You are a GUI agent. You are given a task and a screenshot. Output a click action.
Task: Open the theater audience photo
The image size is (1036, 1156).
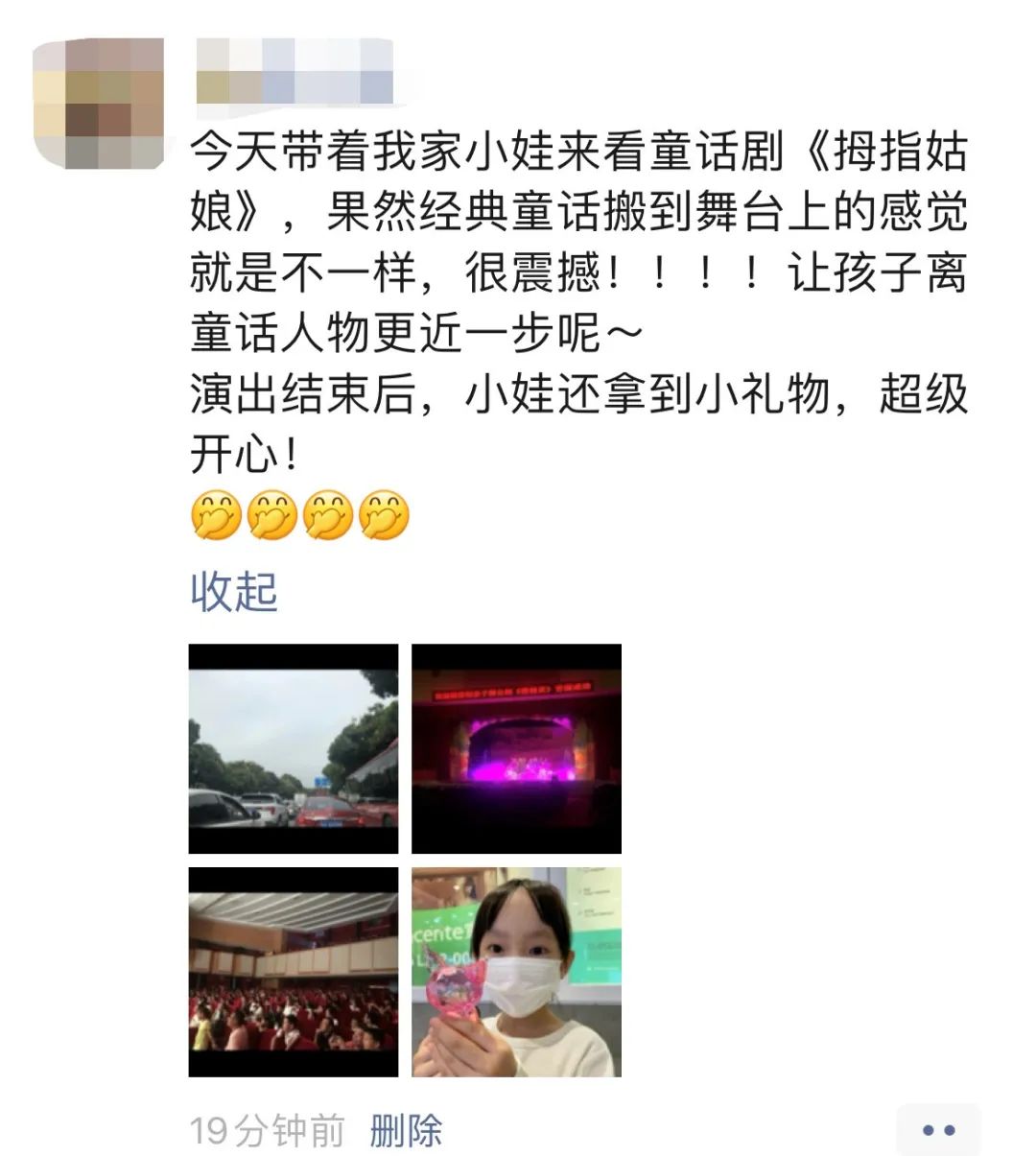click(x=293, y=972)
